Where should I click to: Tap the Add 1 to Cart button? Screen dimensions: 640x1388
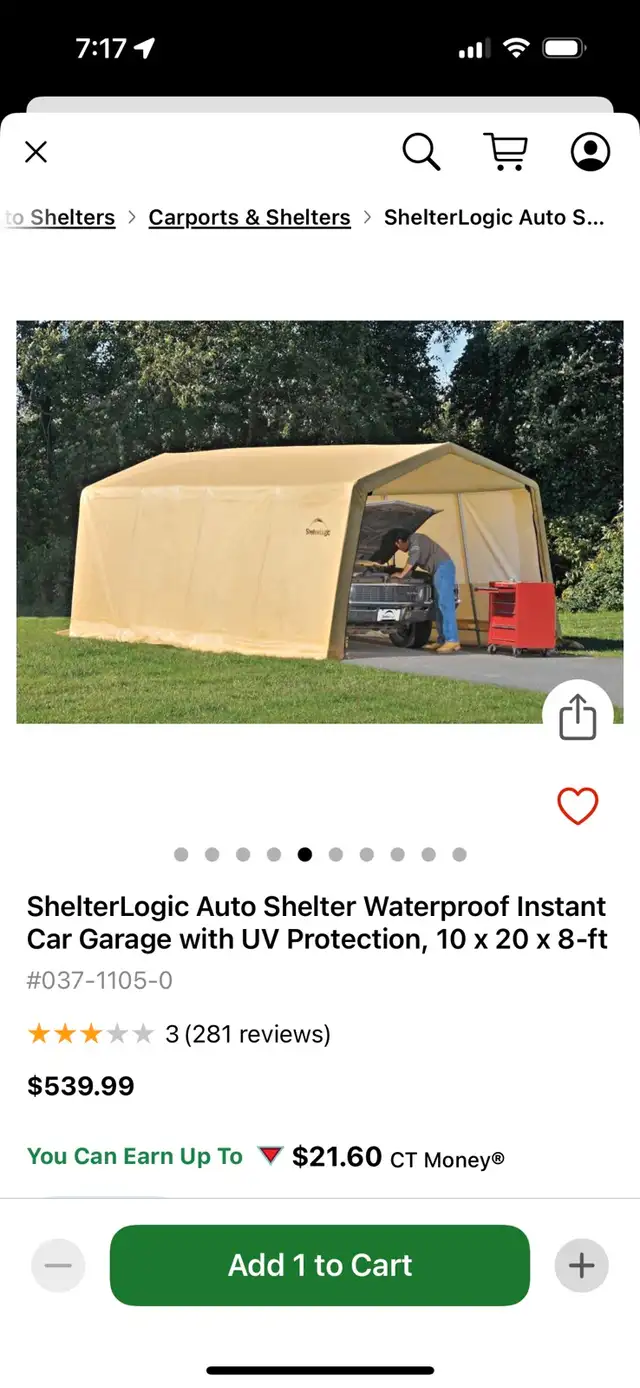click(x=320, y=1265)
